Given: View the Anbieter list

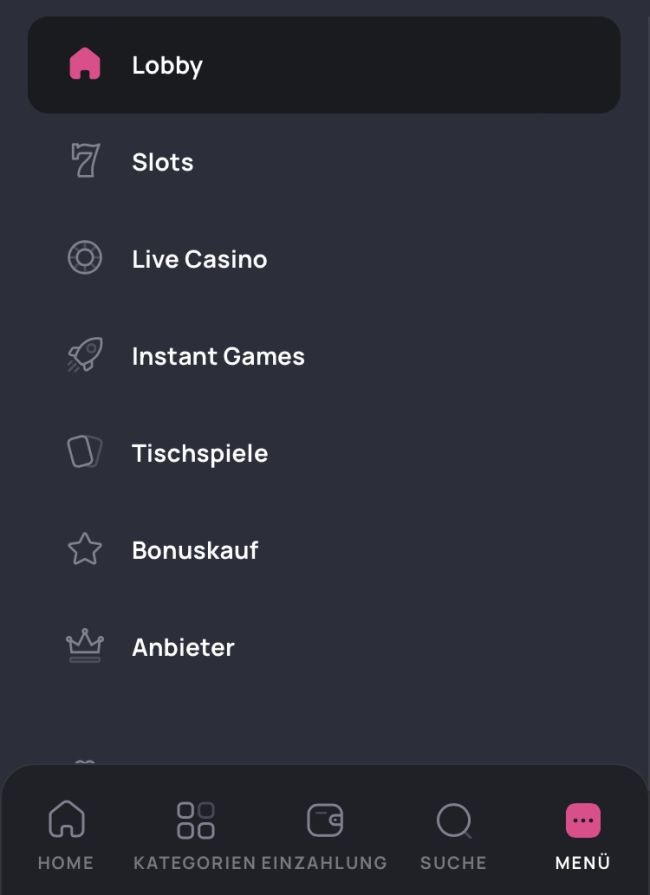Looking at the screenshot, I should (x=183, y=647).
